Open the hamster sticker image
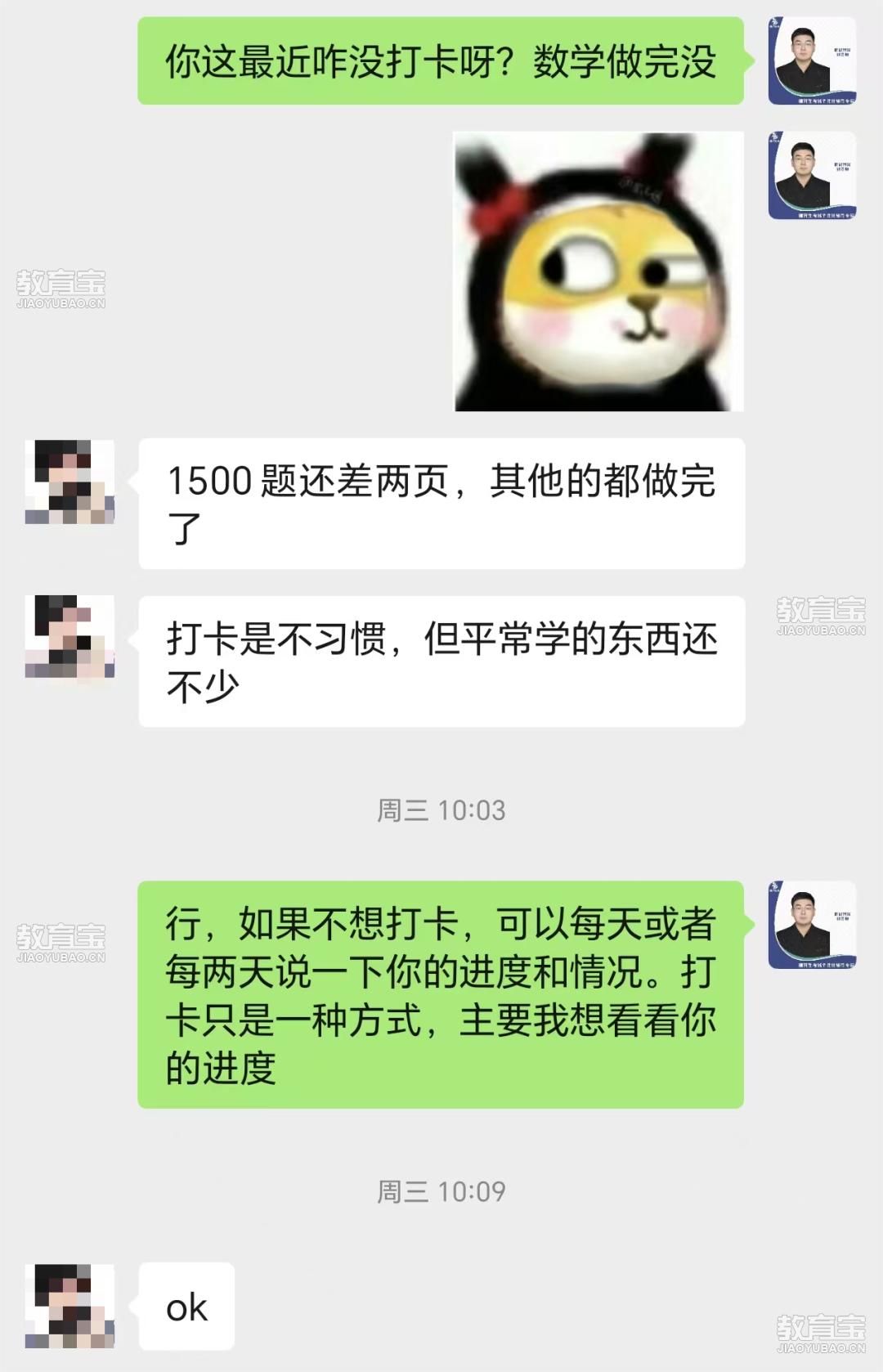 598,271
